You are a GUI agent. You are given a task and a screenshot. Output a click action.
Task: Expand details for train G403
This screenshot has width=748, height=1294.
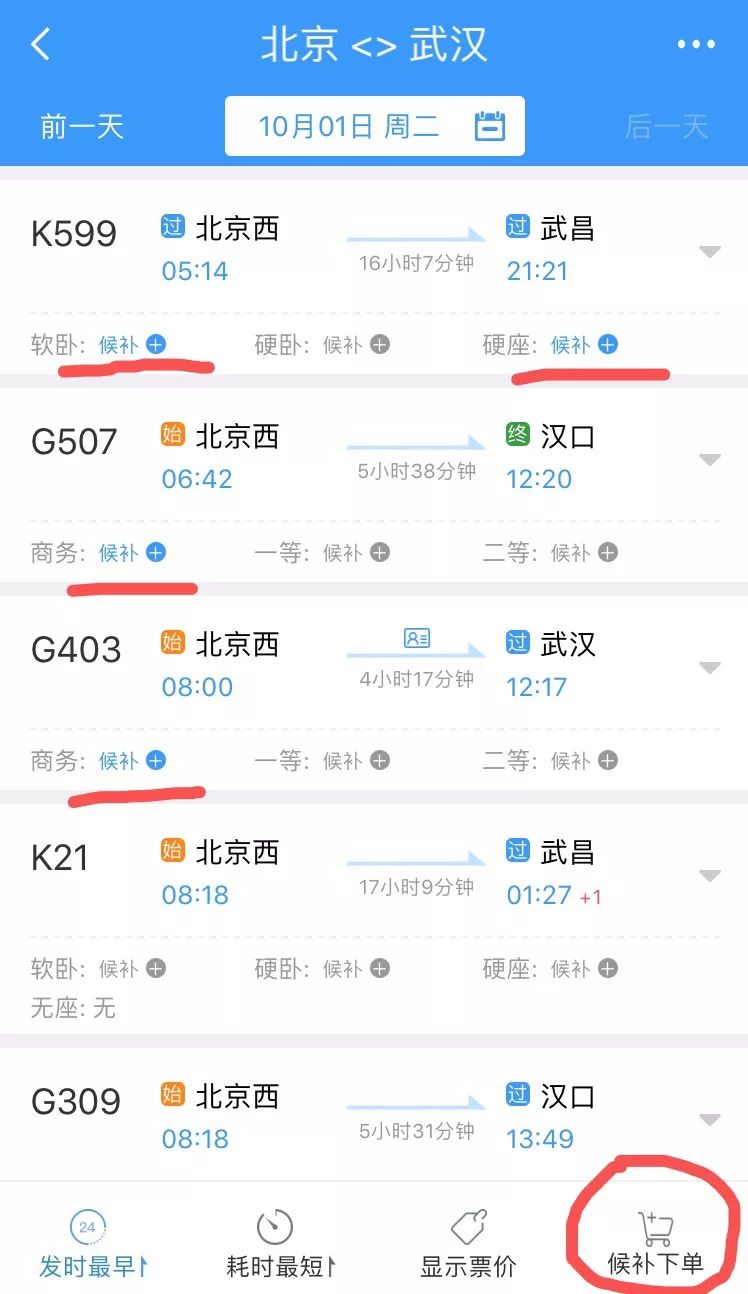[709, 668]
